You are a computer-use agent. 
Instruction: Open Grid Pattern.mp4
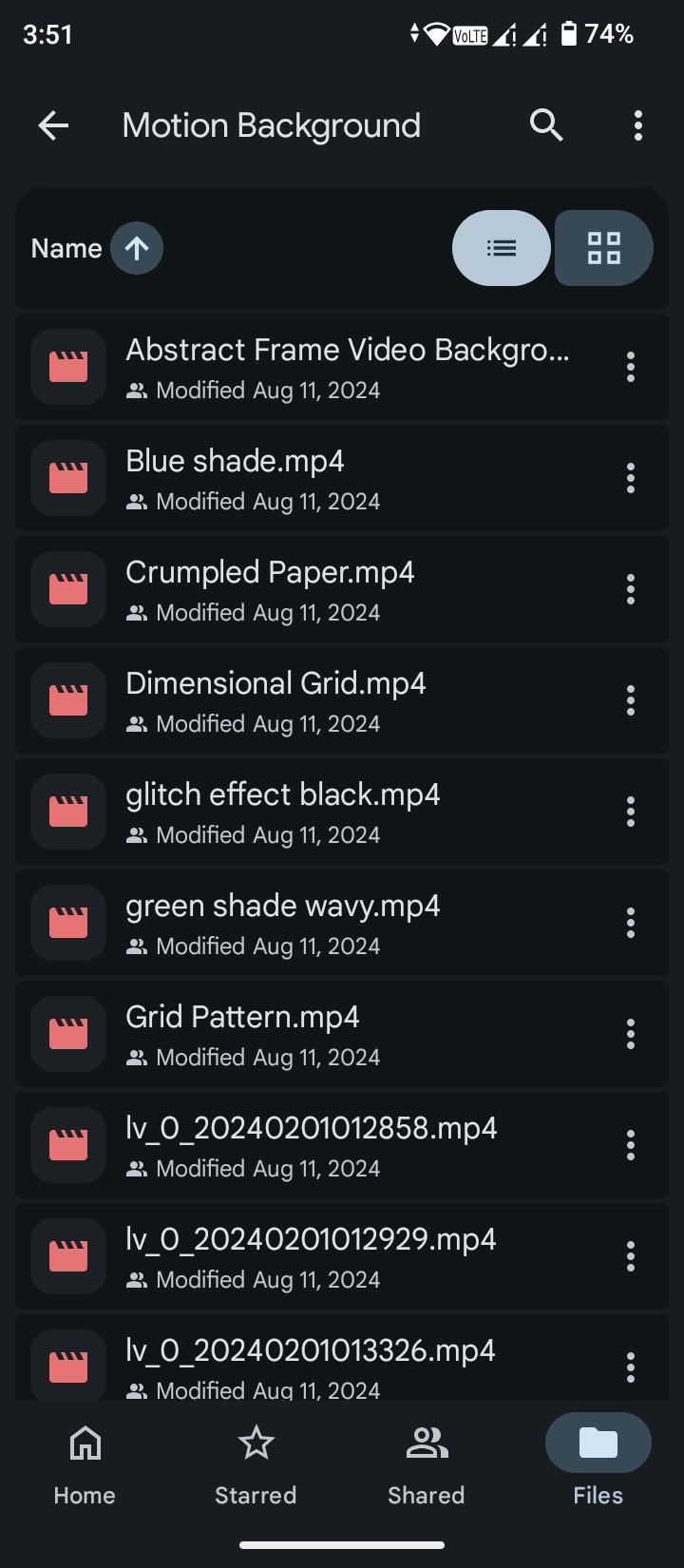coord(242,1034)
